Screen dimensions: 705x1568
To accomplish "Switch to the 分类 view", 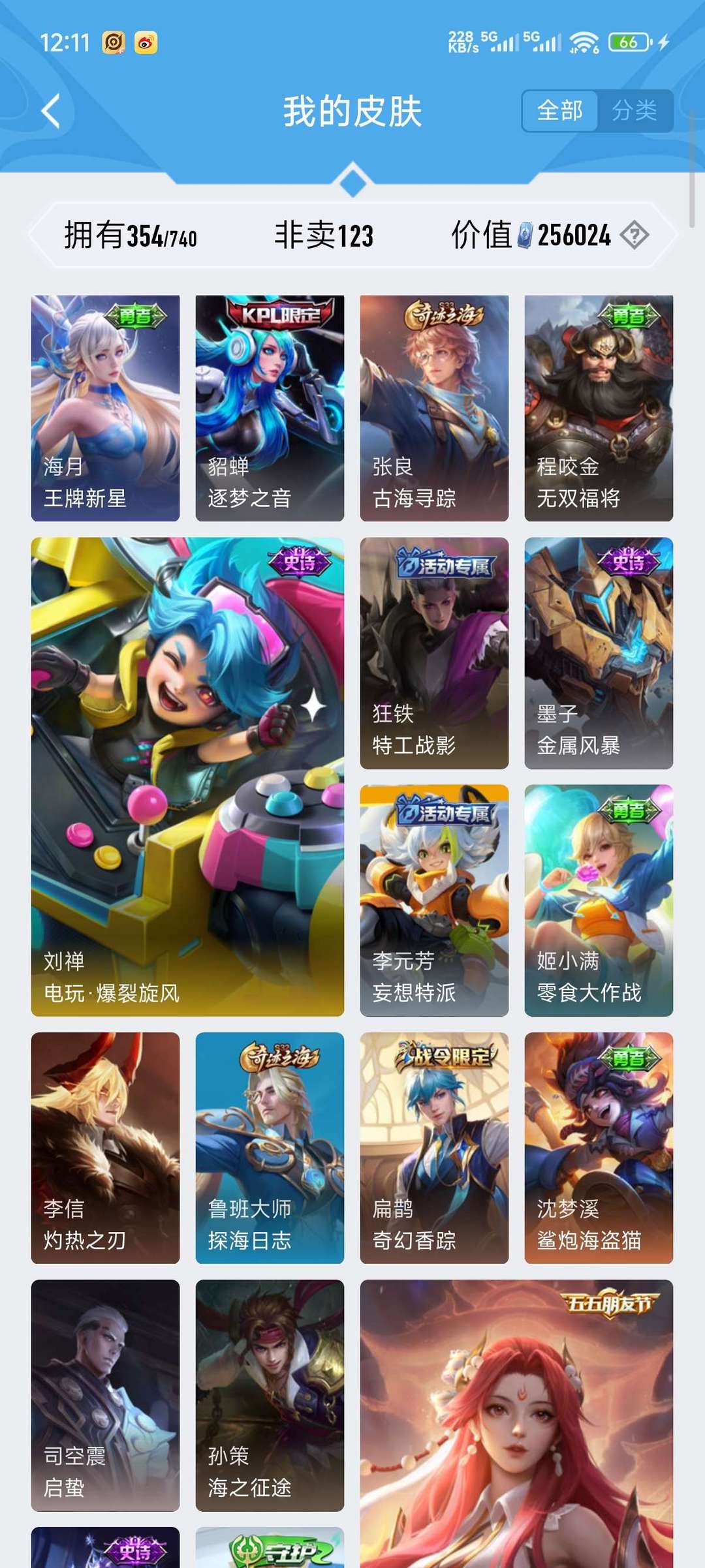I will (x=634, y=111).
